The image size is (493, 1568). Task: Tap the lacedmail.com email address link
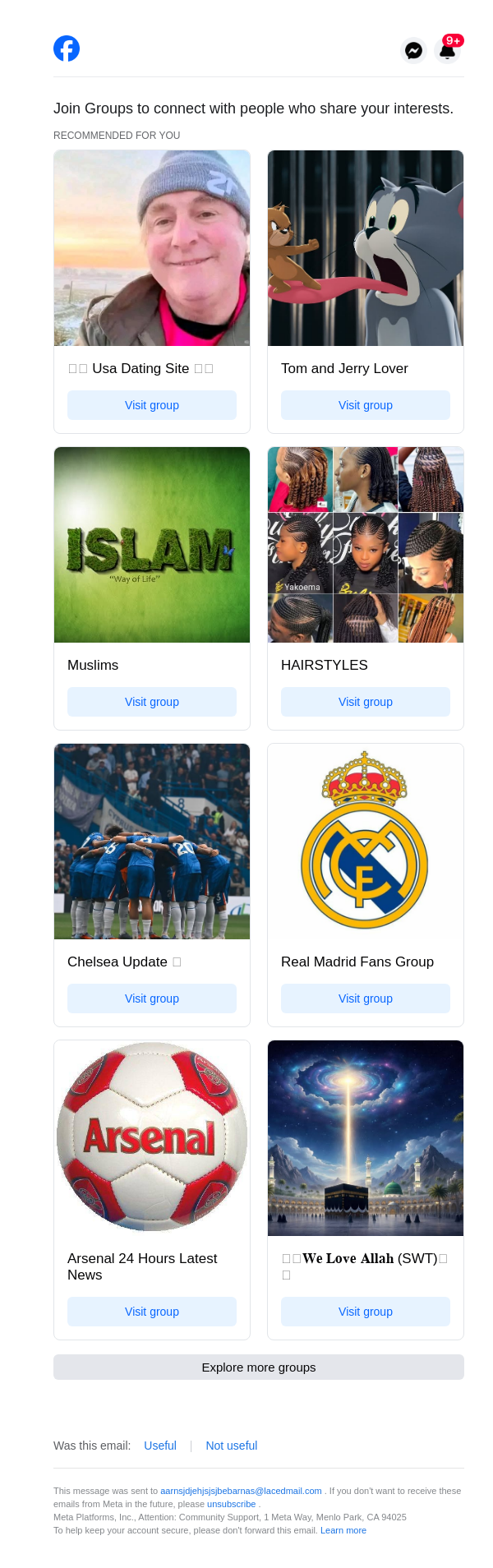[241, 1491]
